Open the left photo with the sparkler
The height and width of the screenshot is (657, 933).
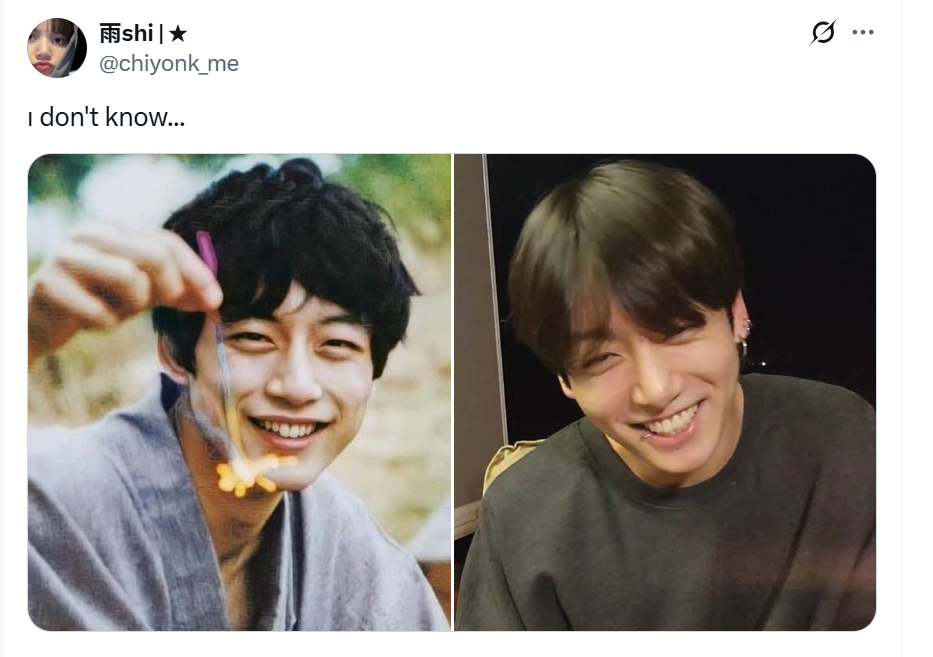point(239,392)
